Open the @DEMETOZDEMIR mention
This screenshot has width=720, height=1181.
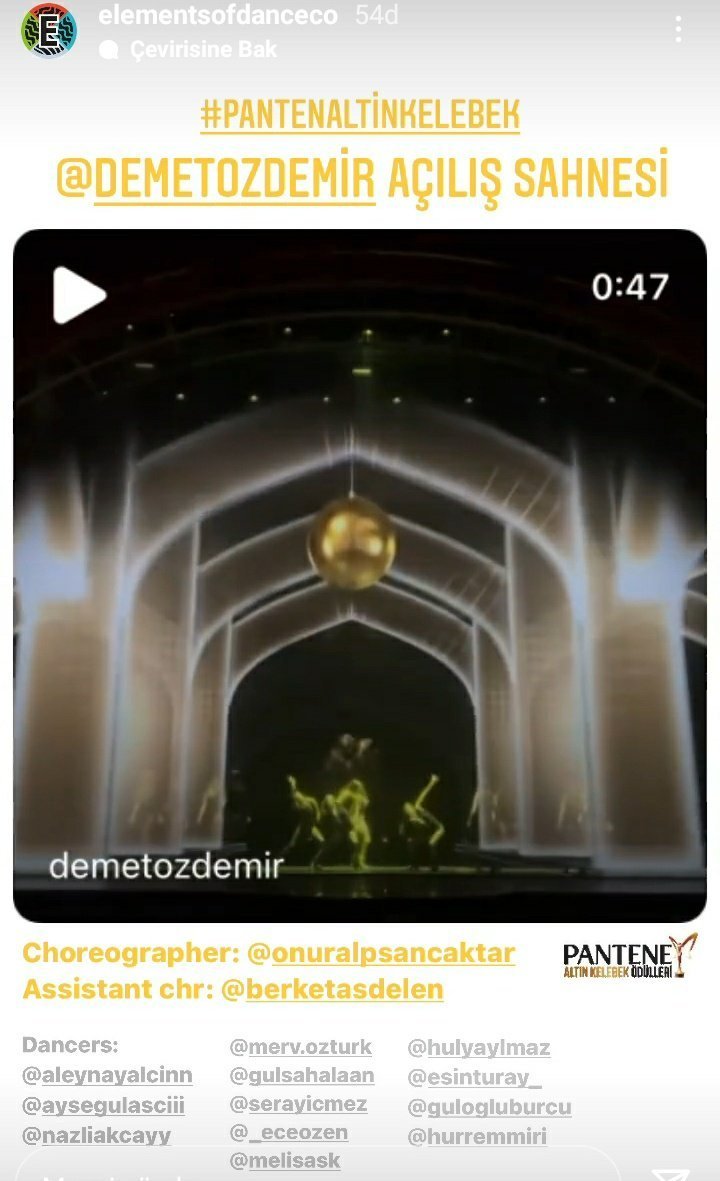(216, 178)
